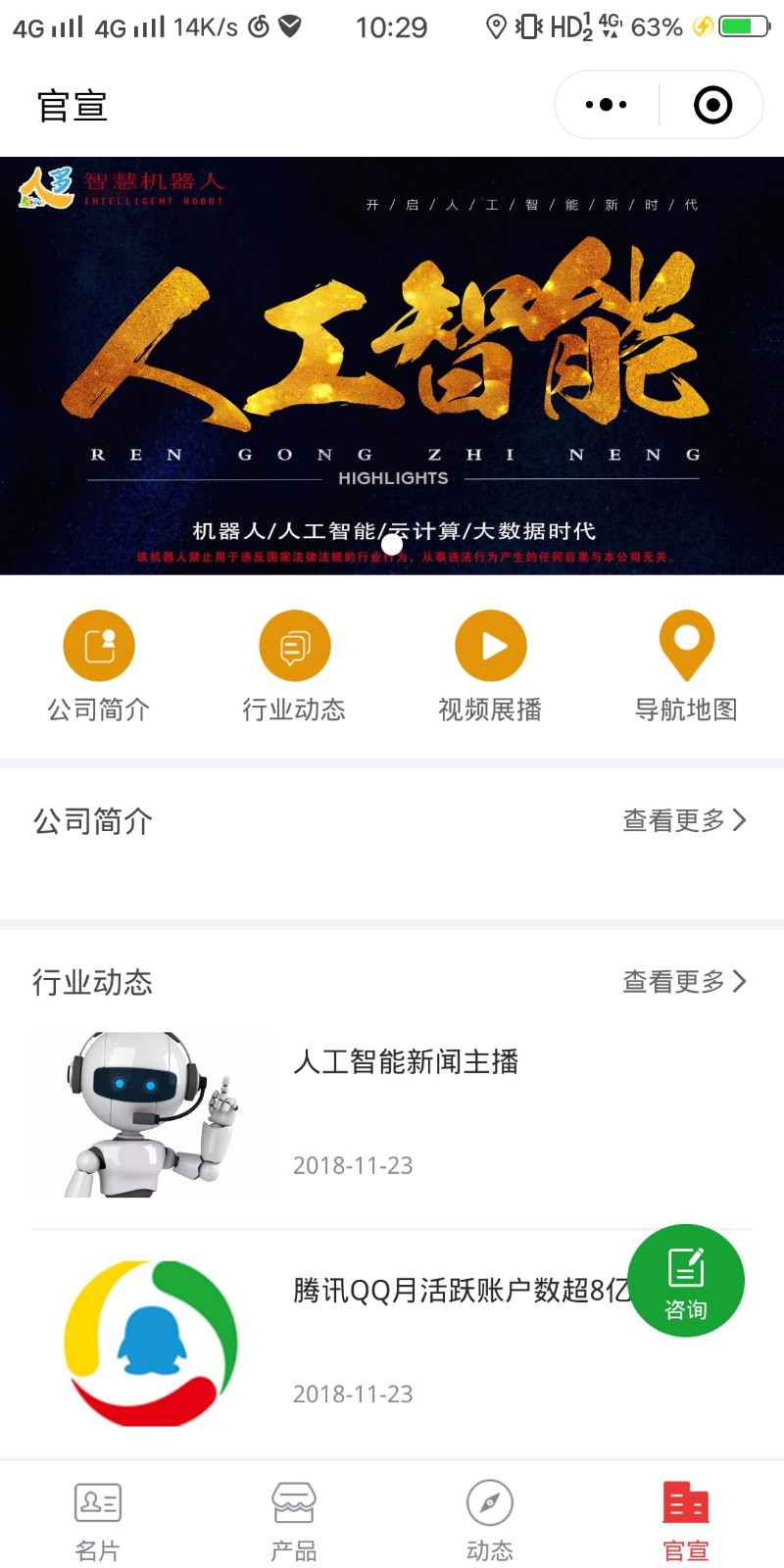
Task: Tap the green 咨询 floating button
Action: click(x=686, y=1281)
